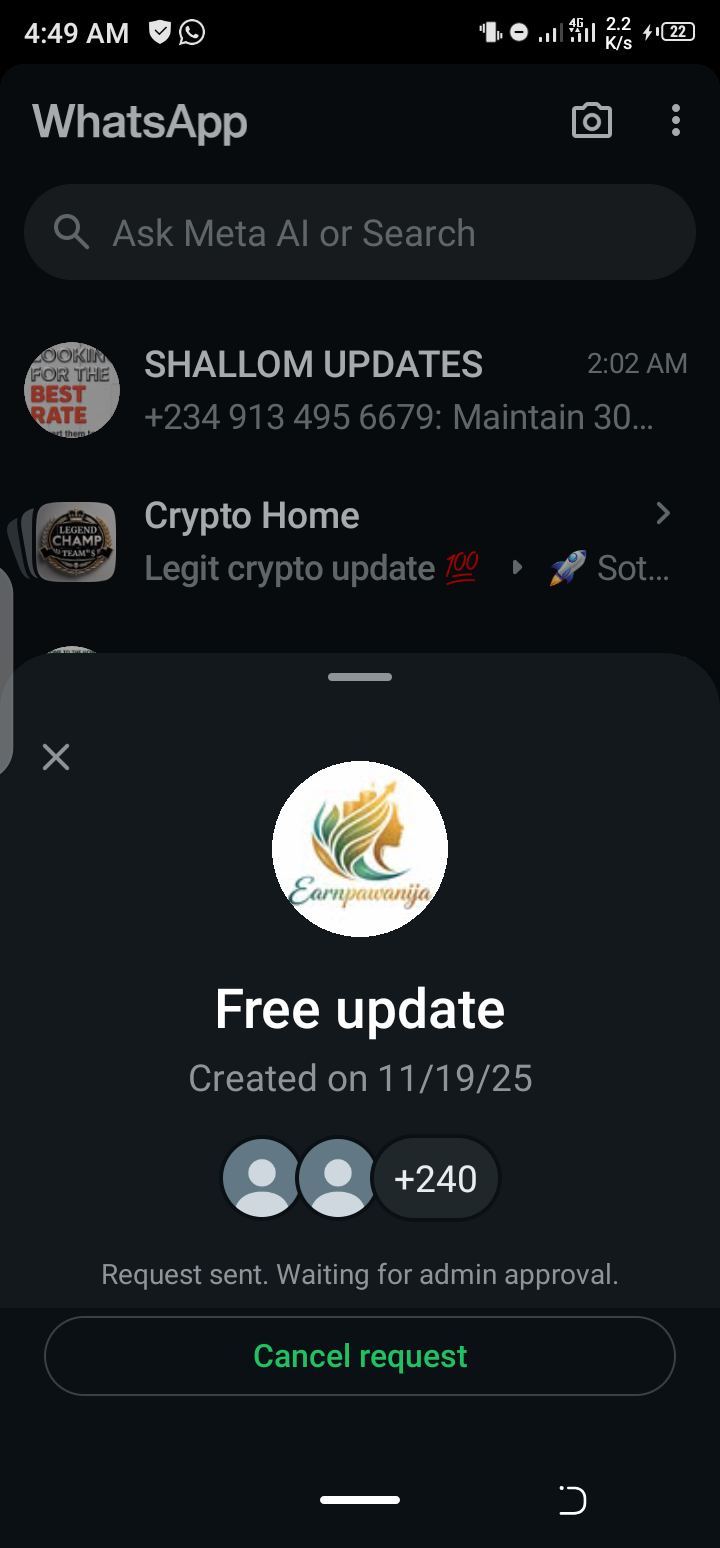The width and height of the screenshot is (720, 1548).
Task: Open the three-dot overflow menu
Action: pos(676,121)
